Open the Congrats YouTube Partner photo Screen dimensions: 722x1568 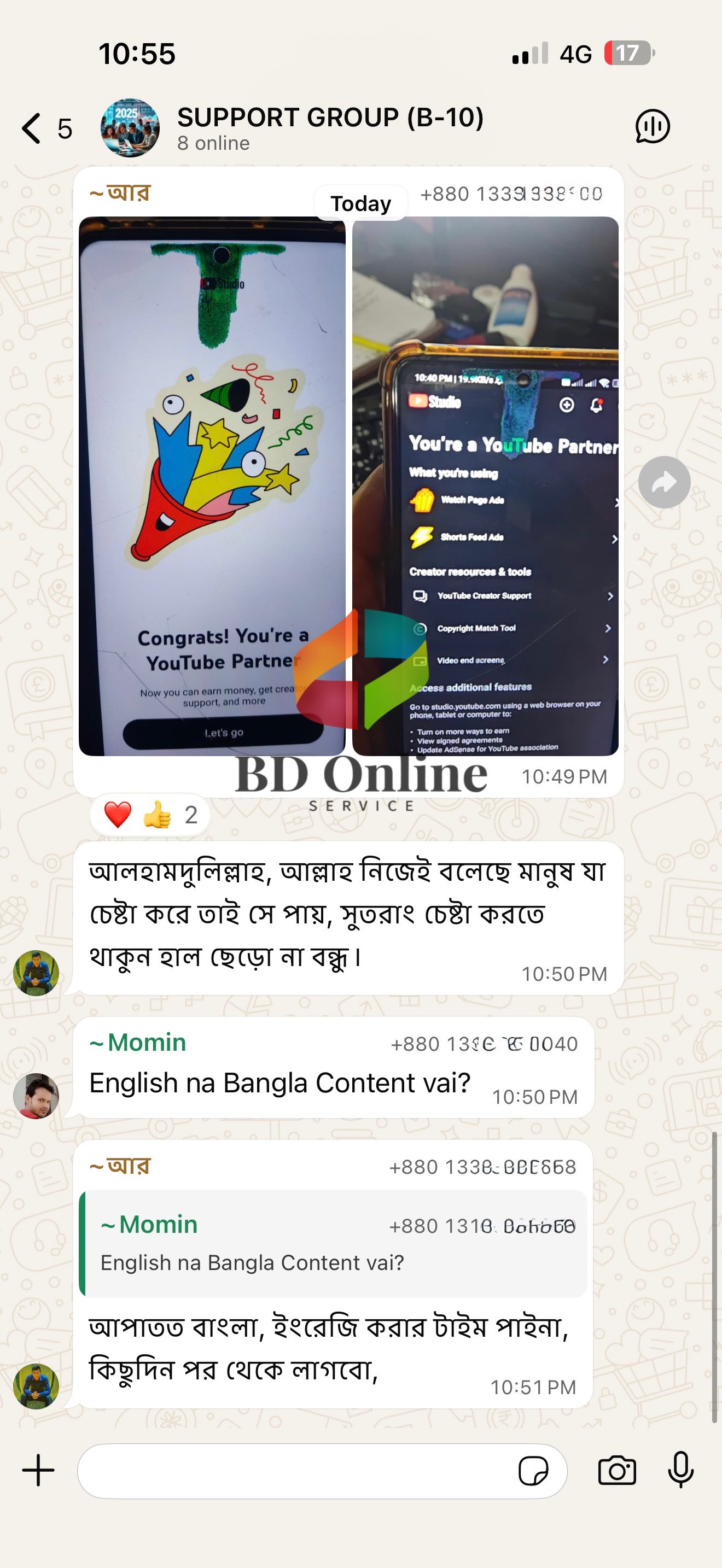click(x=212, y=485)
